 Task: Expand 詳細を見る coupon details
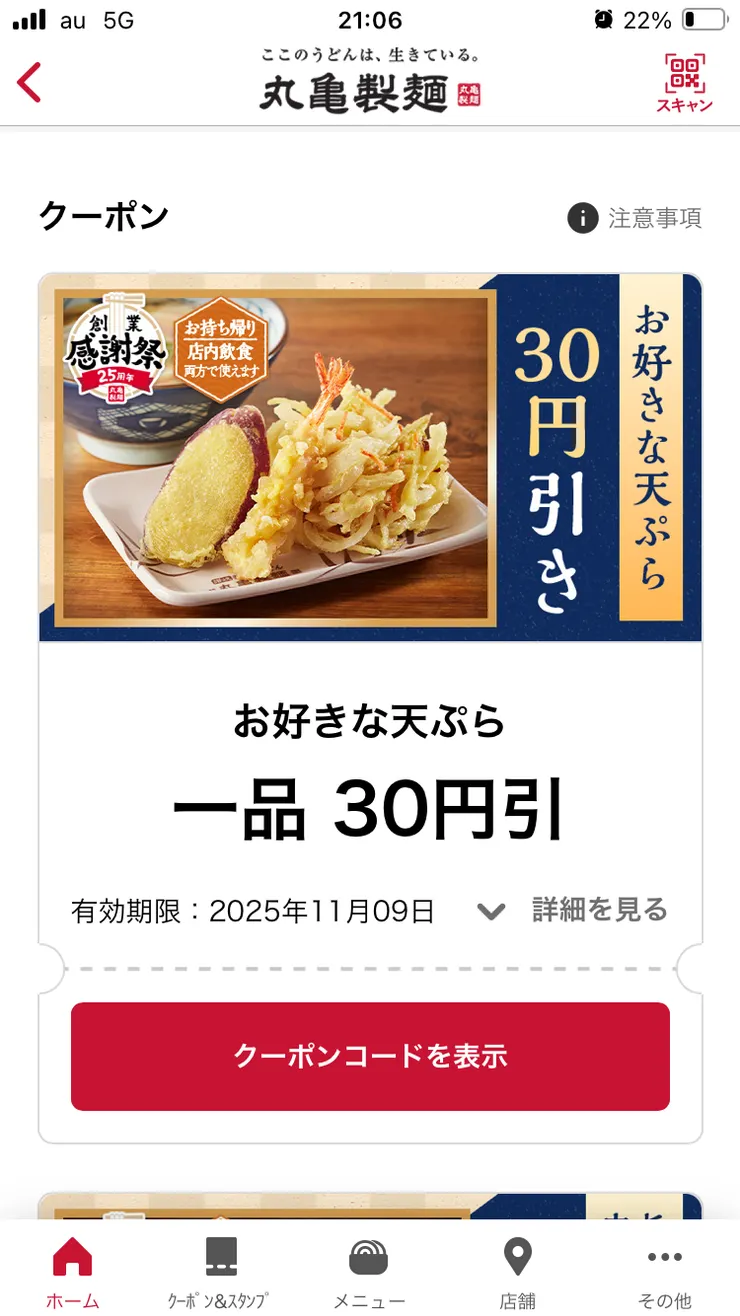(x=598, y=910)
